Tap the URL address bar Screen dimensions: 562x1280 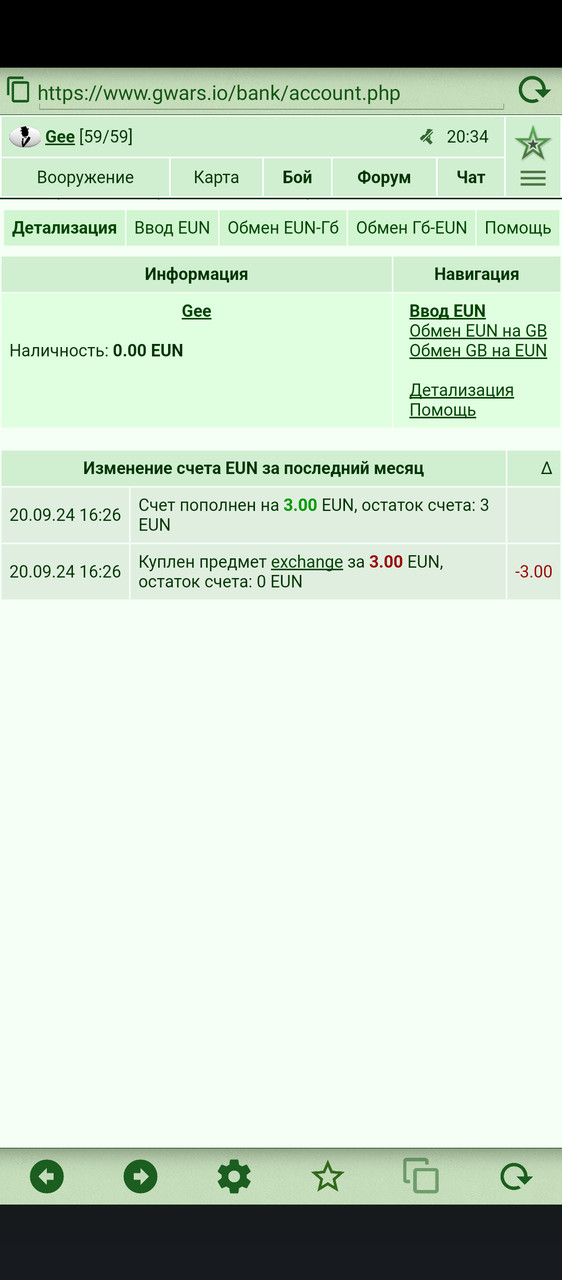point(270,94)
